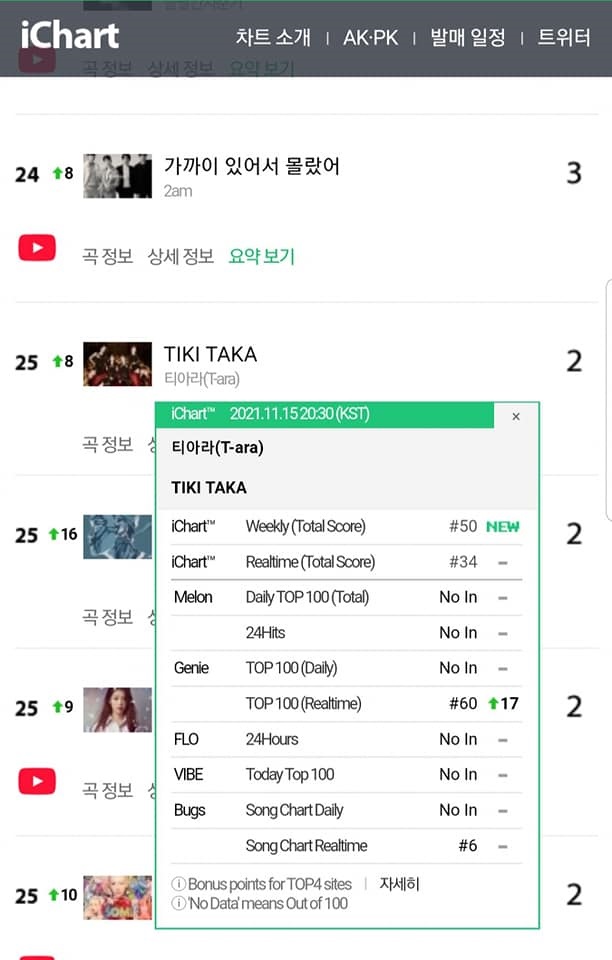
Task: Open the 자세히 details link in popup
Action: pos(399,884)
